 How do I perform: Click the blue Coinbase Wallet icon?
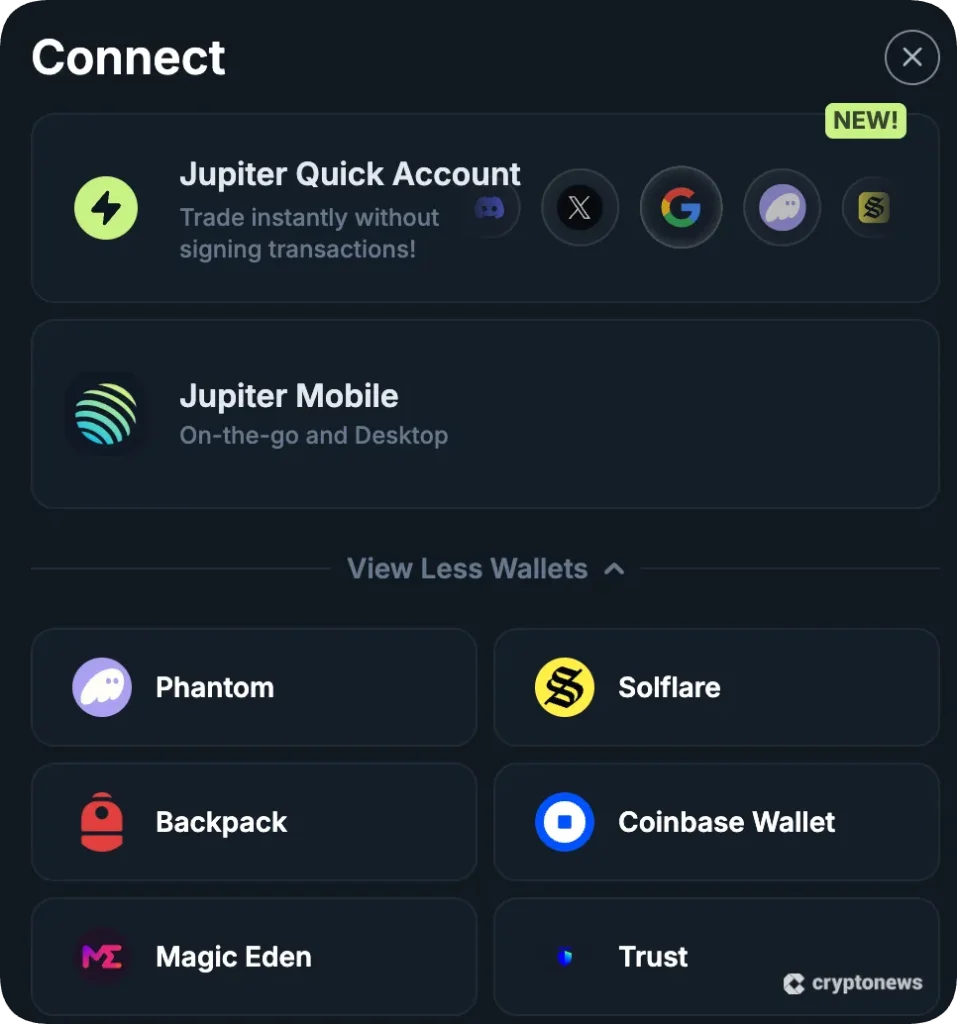(x=563, y=821)
